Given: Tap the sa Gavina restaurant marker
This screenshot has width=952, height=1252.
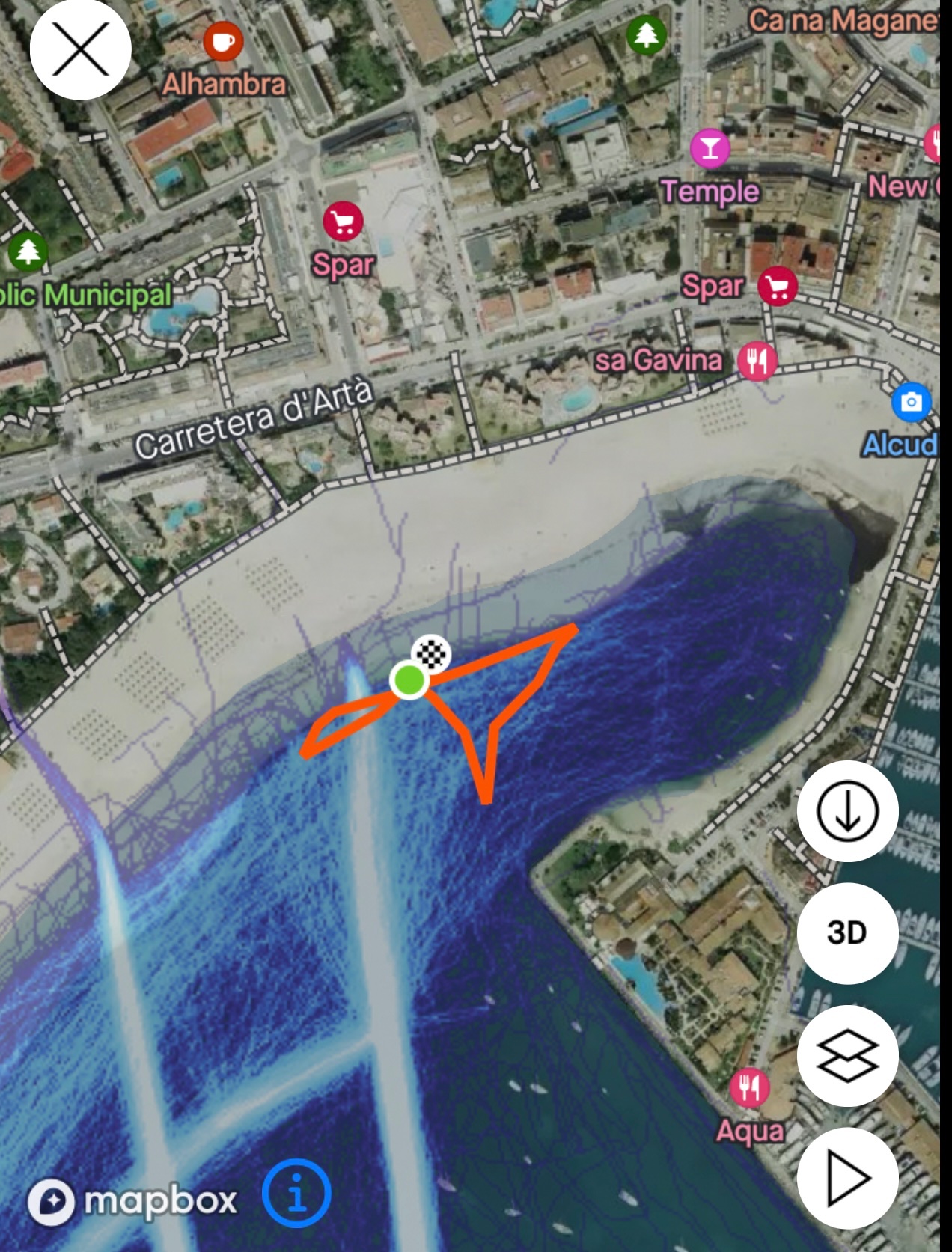Looking at the screenshot, I should [757, 362].
